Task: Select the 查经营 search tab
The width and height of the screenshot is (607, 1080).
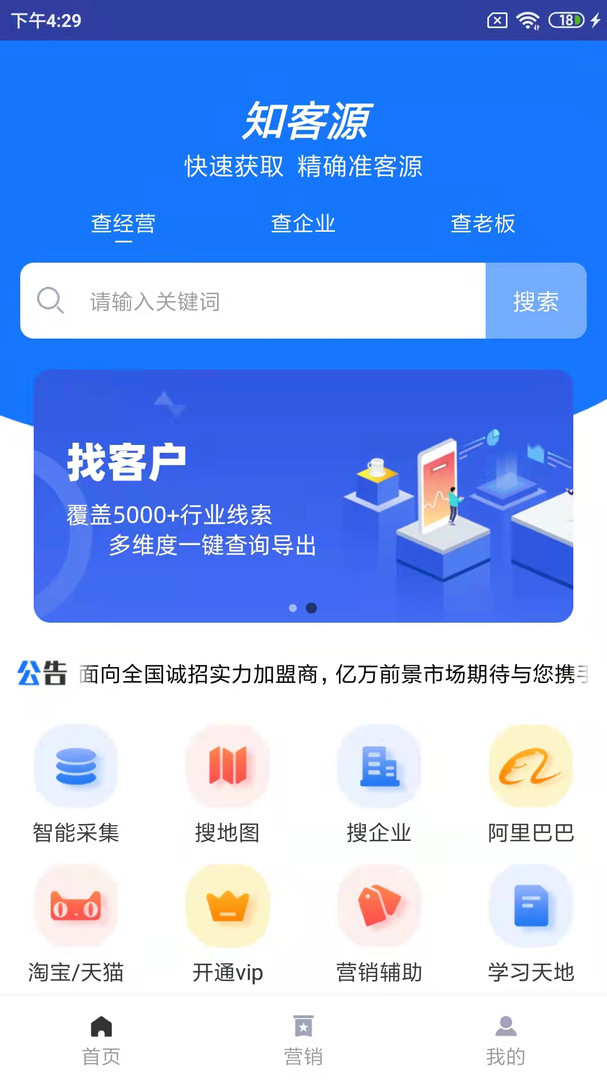Action: [123, 223]
